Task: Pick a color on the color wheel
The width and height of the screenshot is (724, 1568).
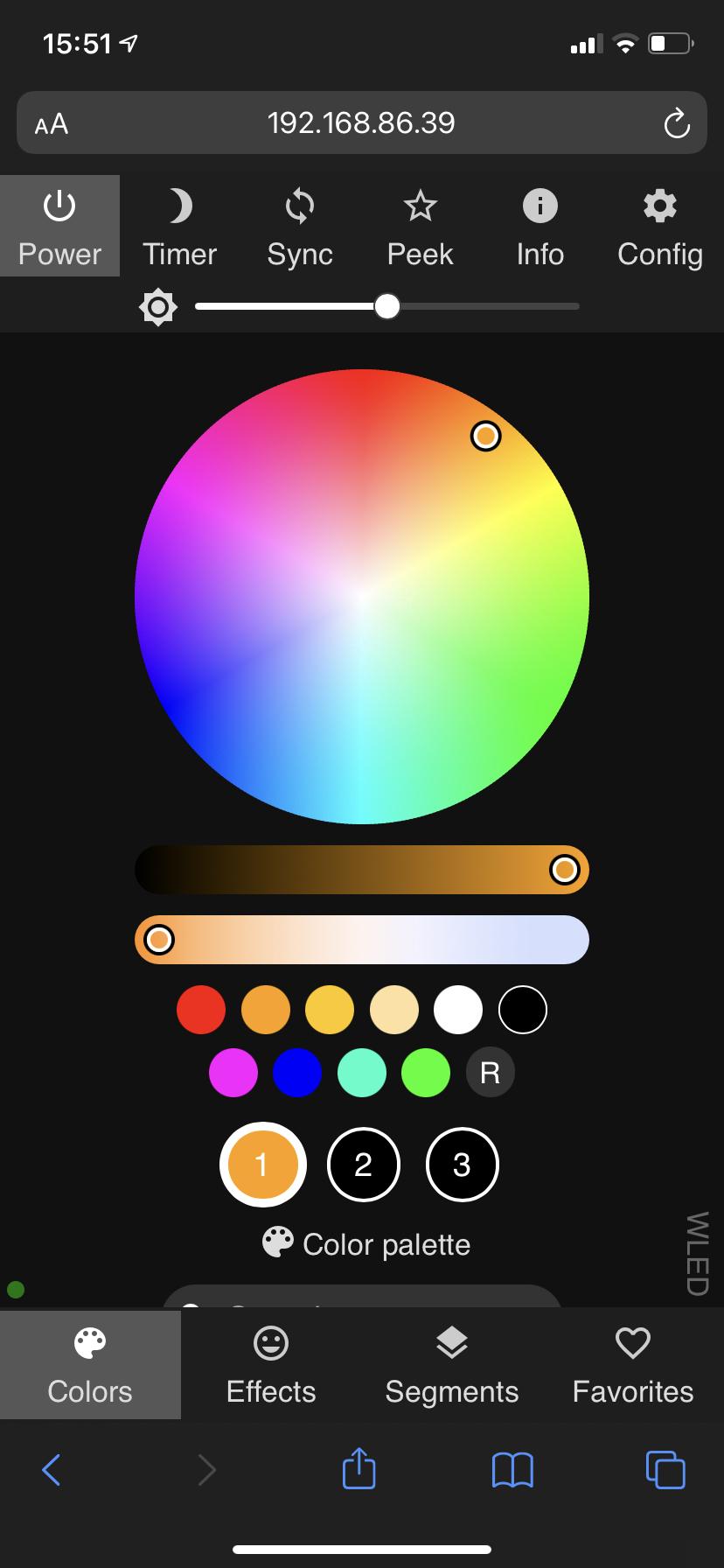Action: pyautogui.click(x=362, y=597)
